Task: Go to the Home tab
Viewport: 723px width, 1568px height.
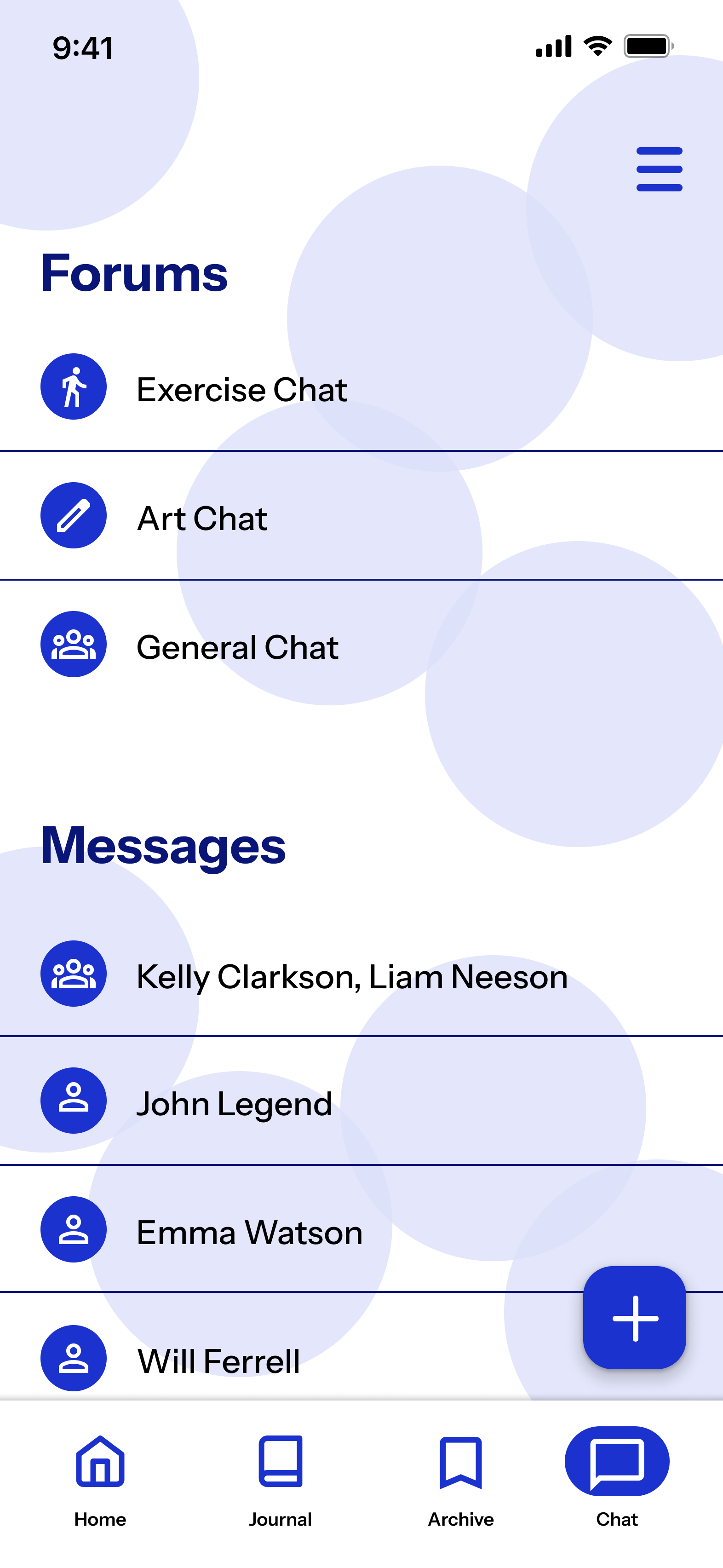Action: tap(100, 1479)
